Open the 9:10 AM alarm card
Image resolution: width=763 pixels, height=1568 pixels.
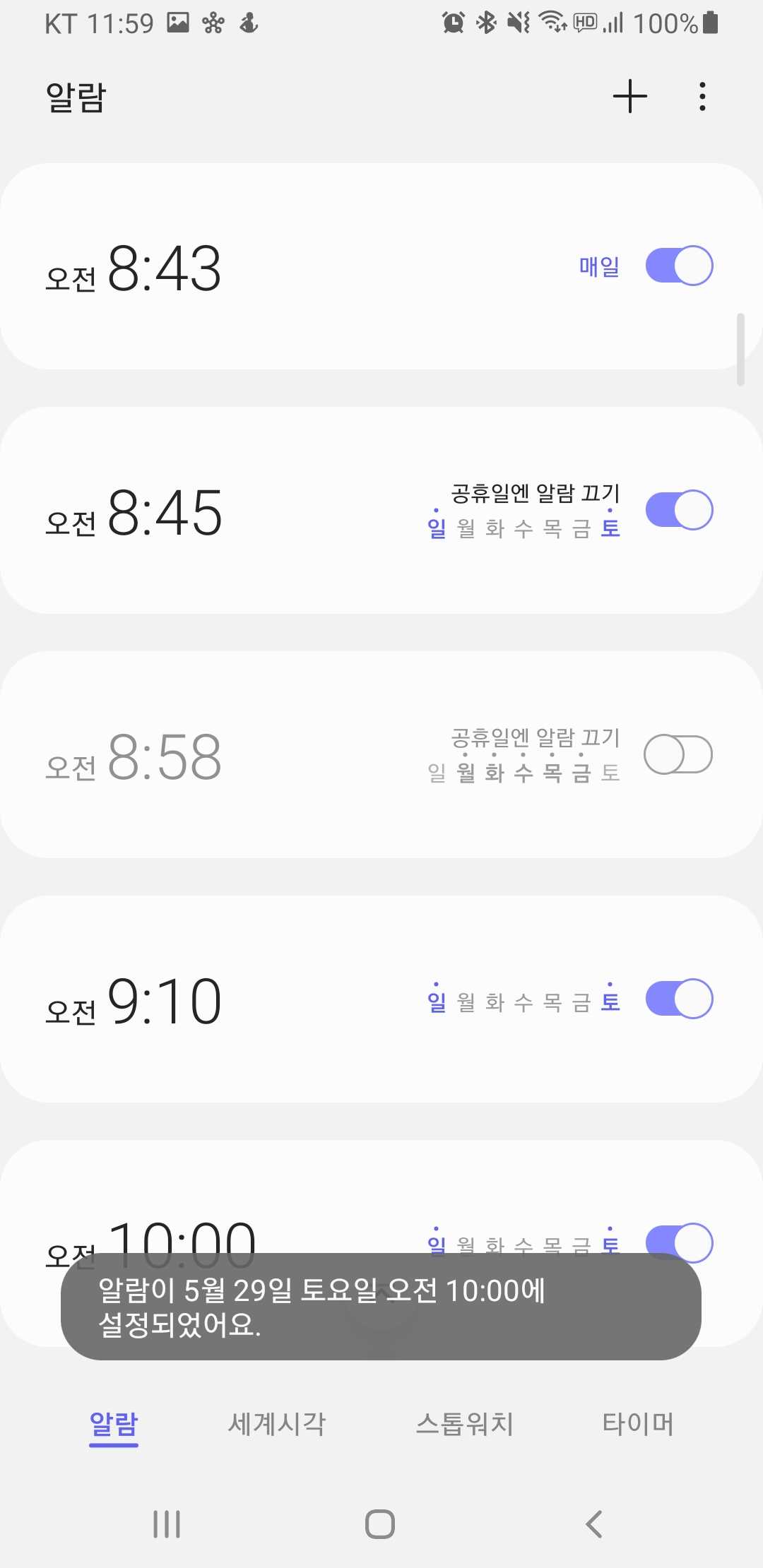click(381, 999)
